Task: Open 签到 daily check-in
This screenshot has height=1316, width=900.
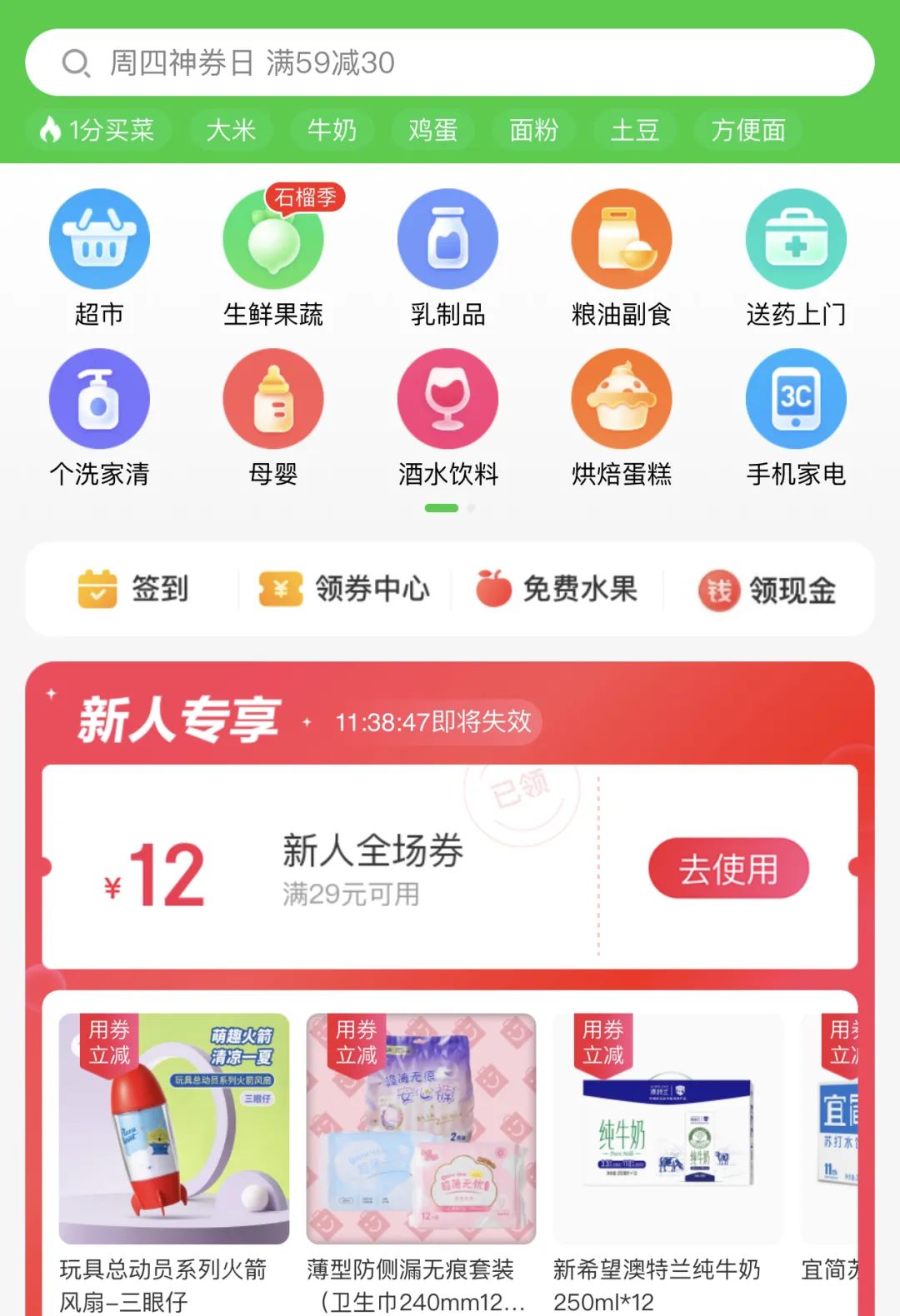Action: point(133,589)
